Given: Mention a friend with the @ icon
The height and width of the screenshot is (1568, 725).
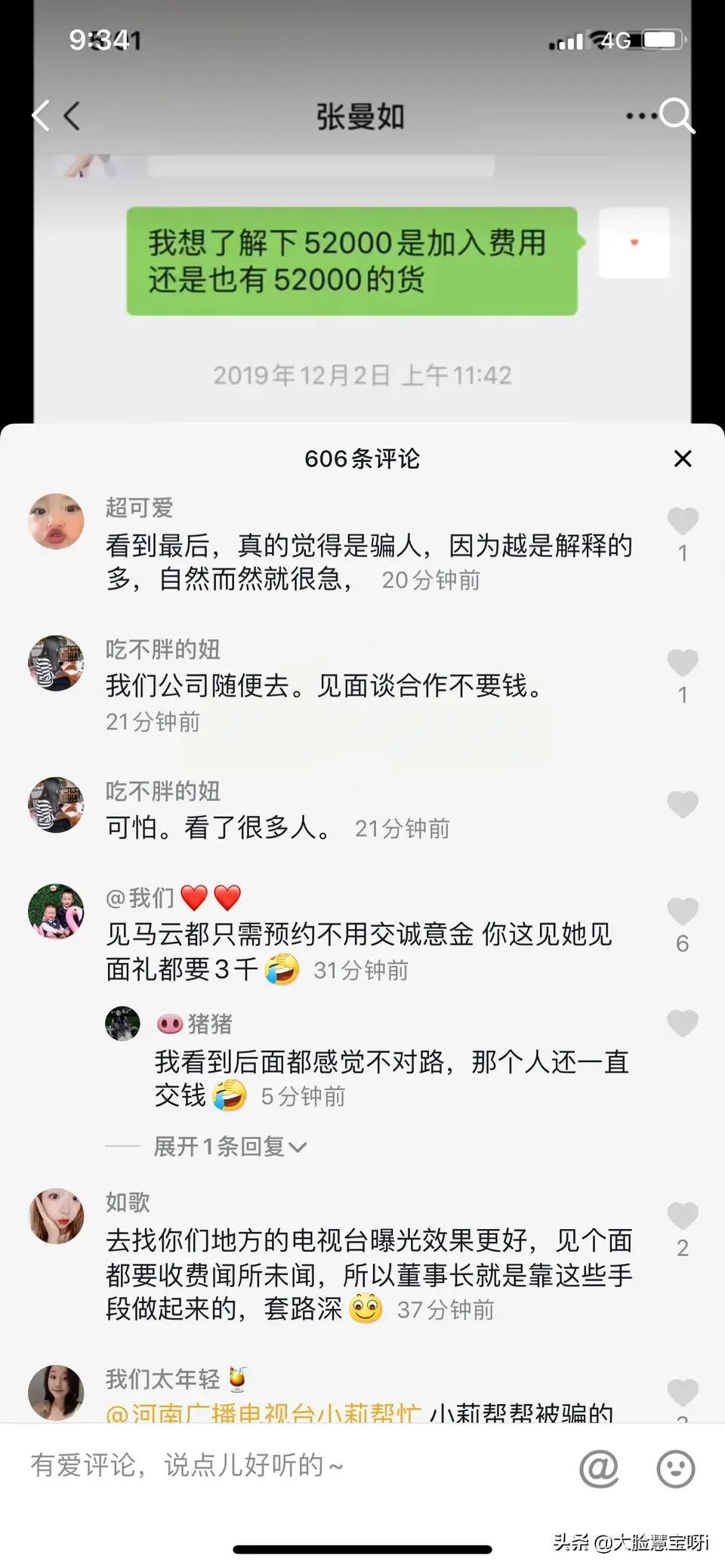Looking at the screenshot, I should tap(598, 1468).
